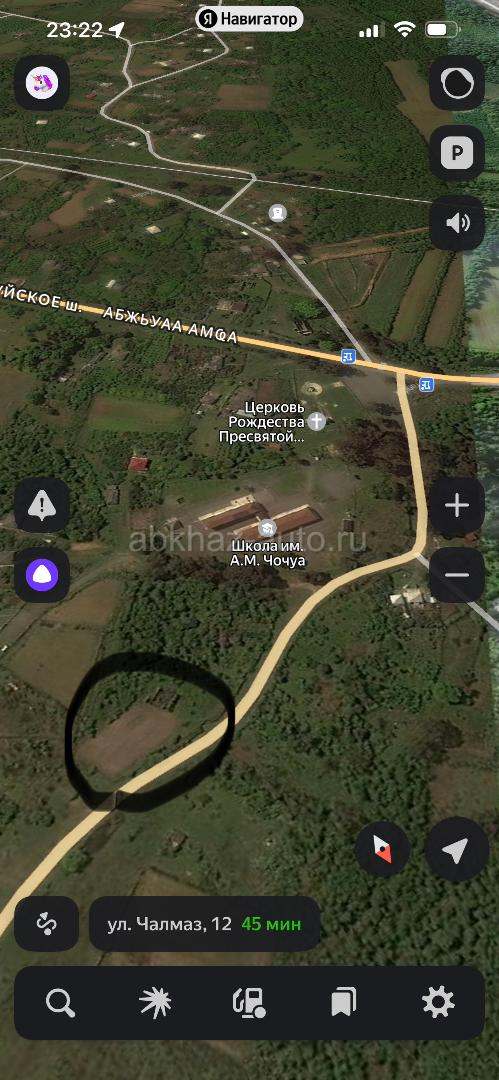The width and height of the screenshot is (499, 1080).
Task: Open the unicorn profile avatar
Action: pyautogui.click(x=42, y=83)
